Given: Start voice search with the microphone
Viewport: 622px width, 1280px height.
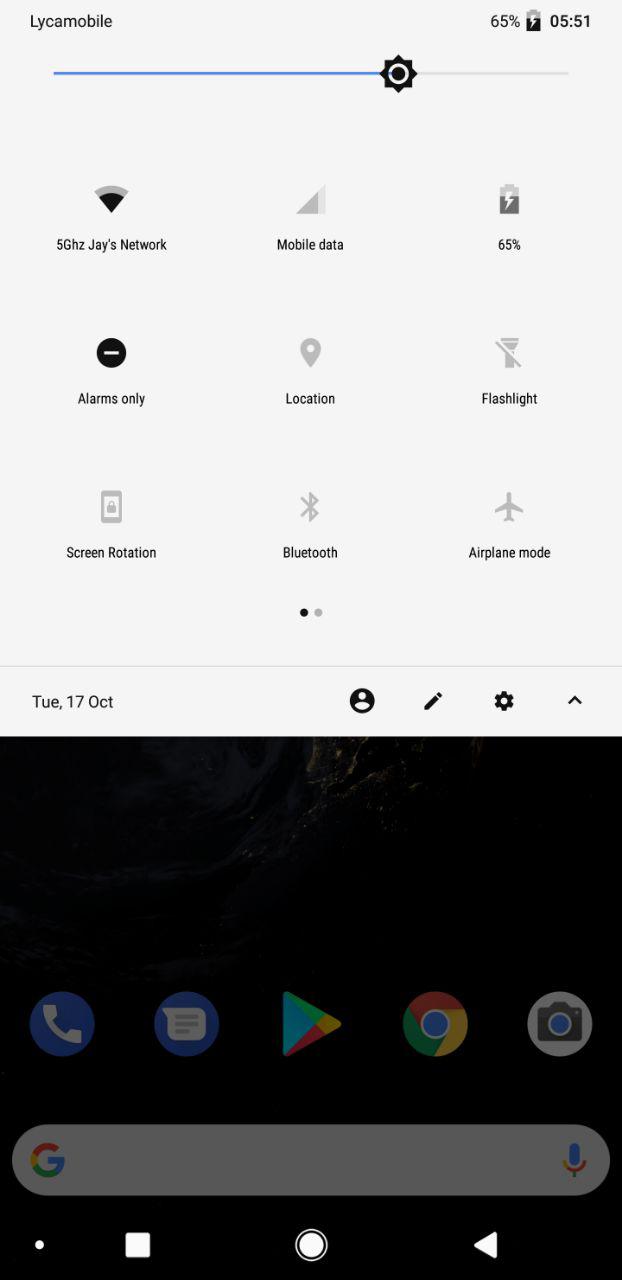Looking at the screenshot, I should 574,1160.
